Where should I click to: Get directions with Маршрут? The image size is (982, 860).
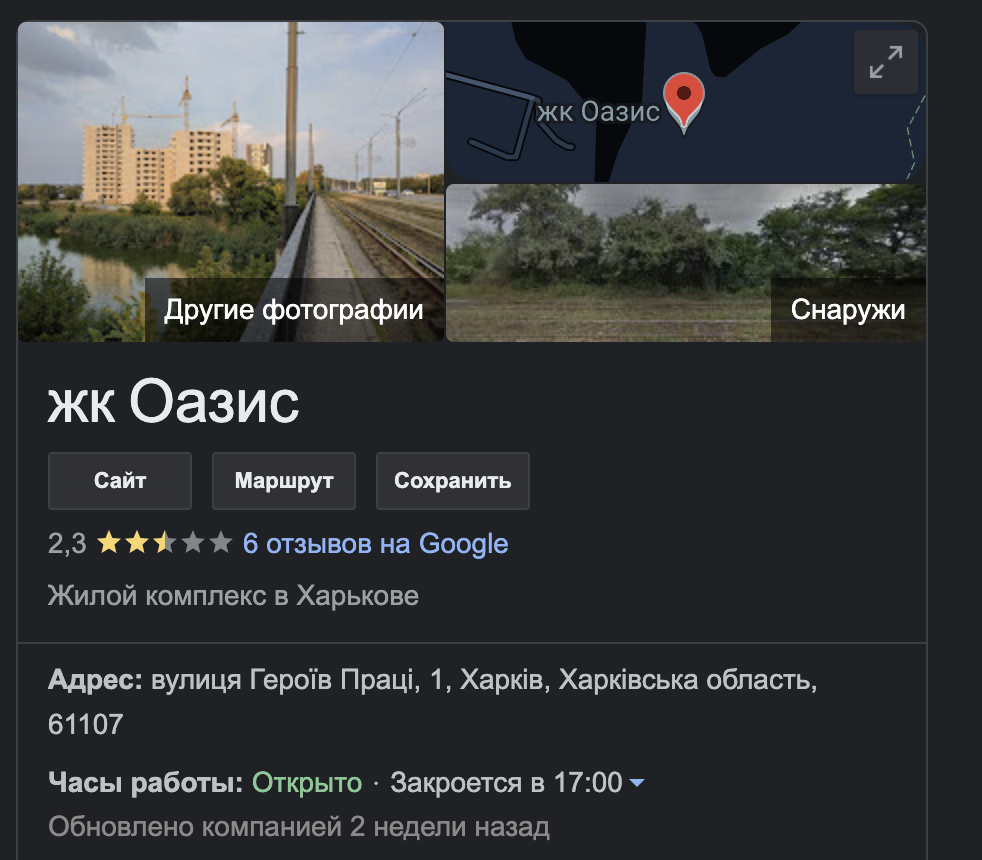coord(284,481)
